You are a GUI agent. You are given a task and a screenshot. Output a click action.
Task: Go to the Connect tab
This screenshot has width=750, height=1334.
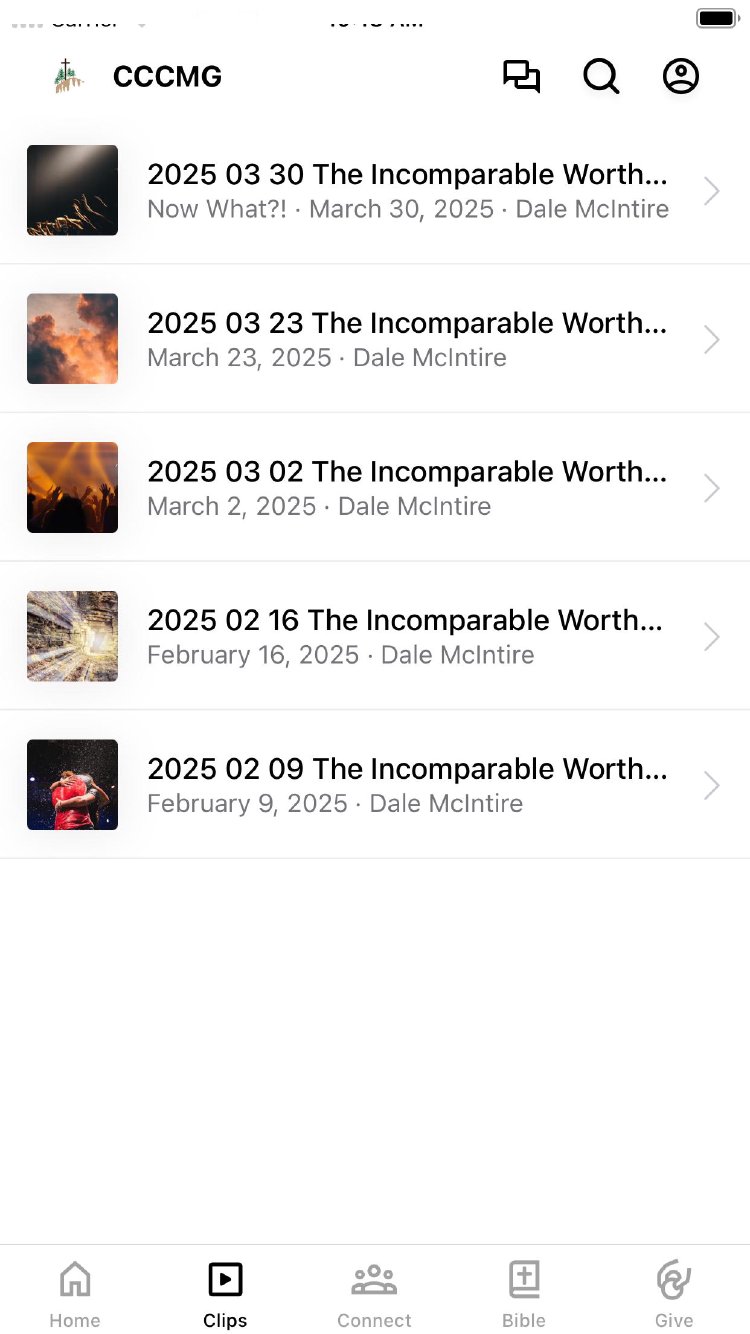[374, 1294]
